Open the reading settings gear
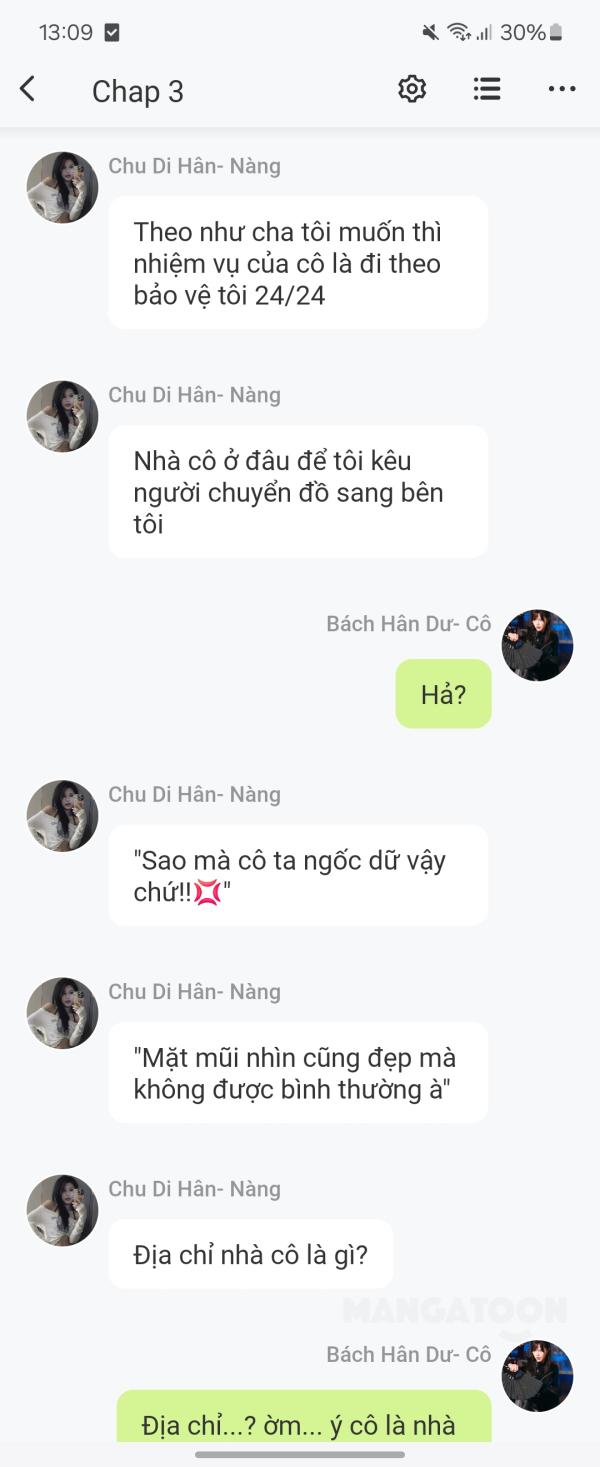 pos(412,90)
